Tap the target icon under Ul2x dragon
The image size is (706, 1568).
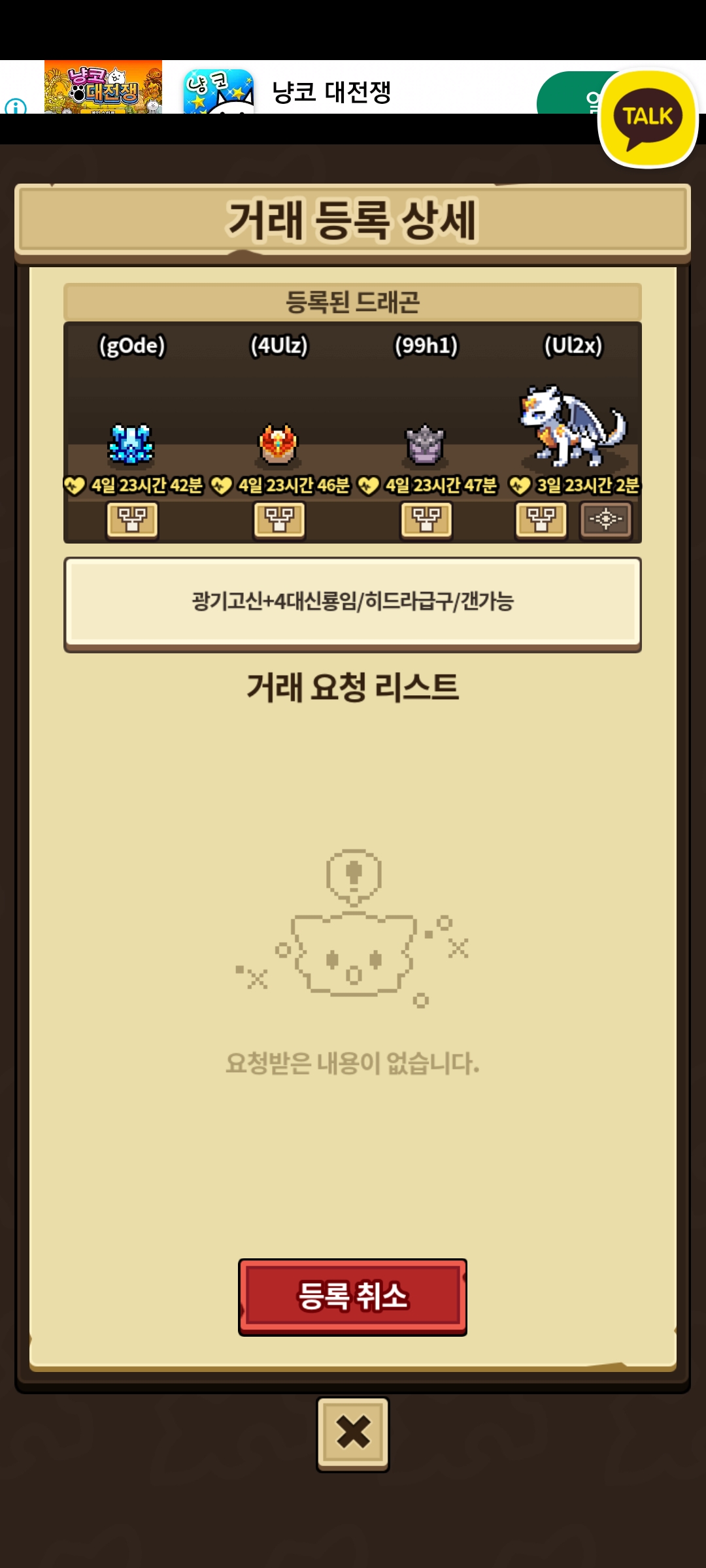click(605, 521)
